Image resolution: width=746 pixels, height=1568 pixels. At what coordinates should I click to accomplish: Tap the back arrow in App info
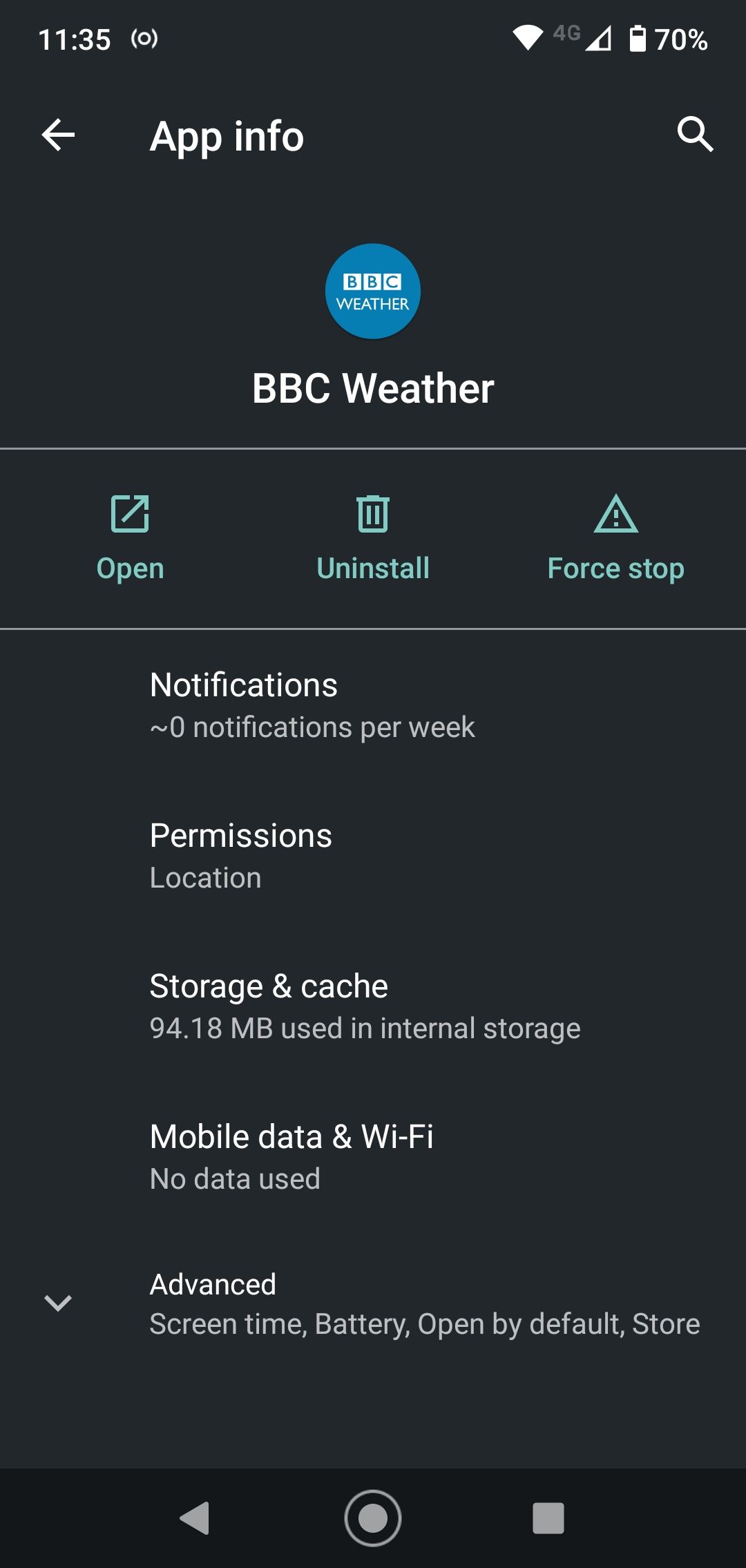click(58, 135)
